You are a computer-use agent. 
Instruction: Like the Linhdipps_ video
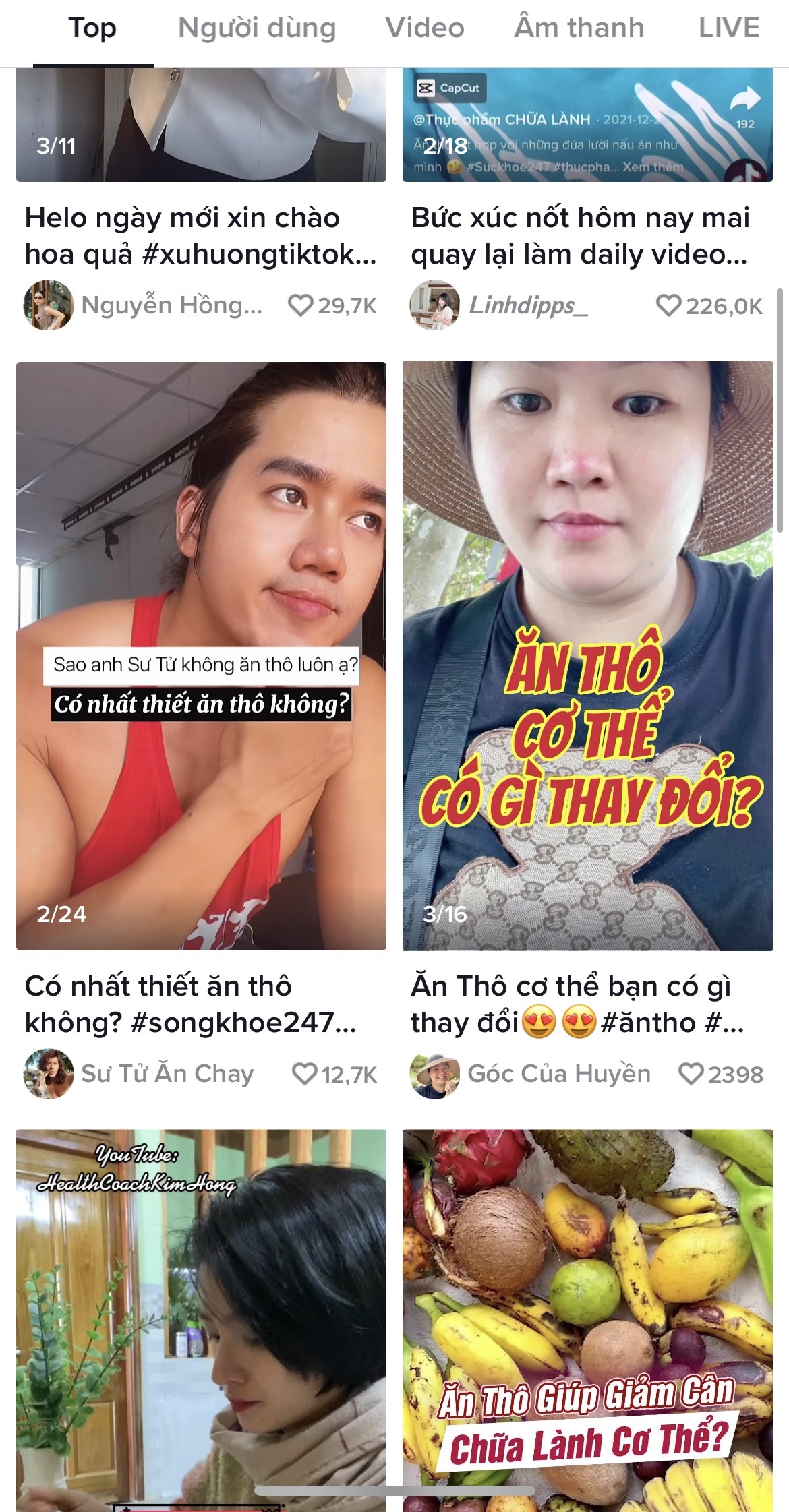coord(668,305)
